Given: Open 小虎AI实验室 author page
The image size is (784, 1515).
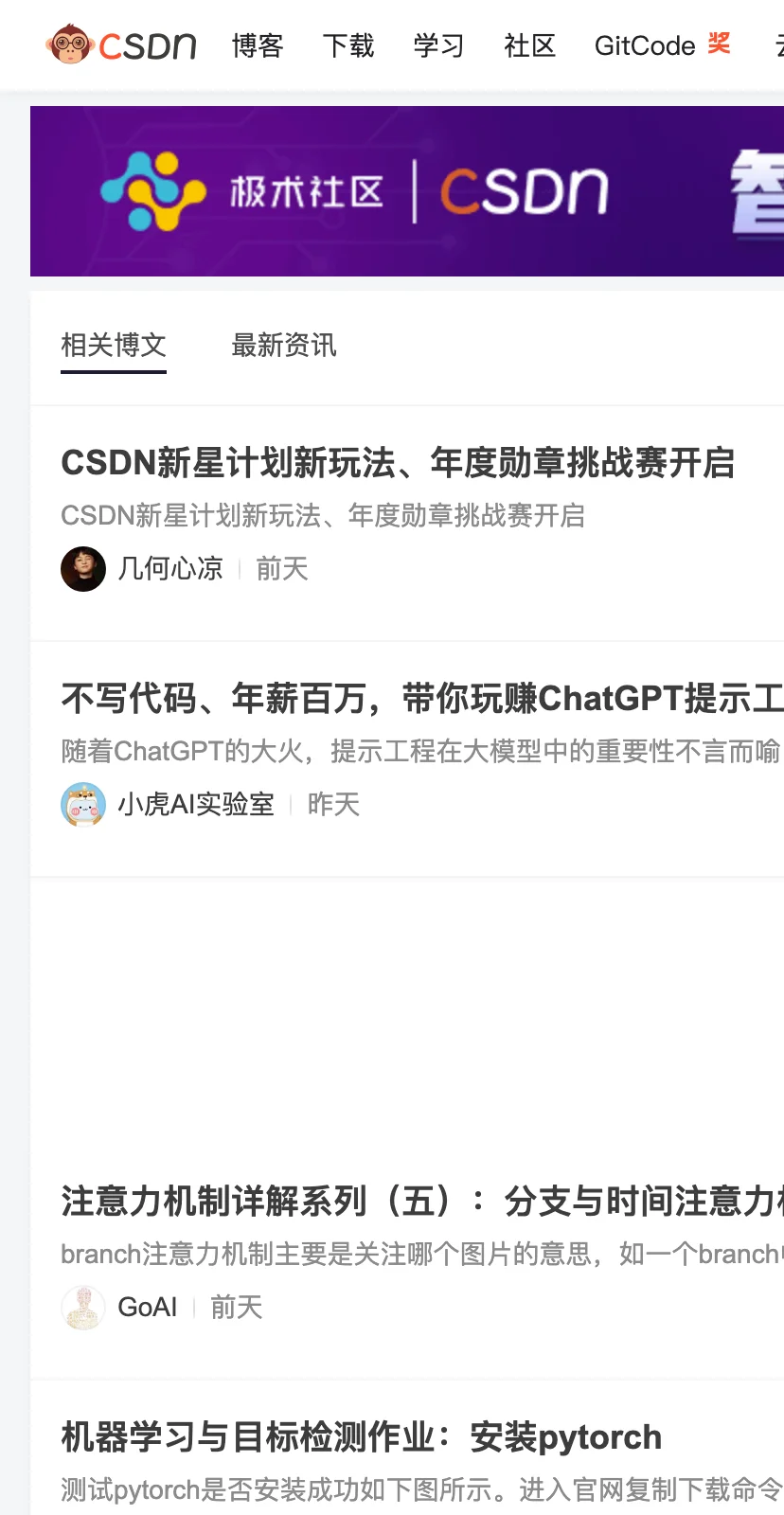Looking at the screenshot, I should pos(195,804).
